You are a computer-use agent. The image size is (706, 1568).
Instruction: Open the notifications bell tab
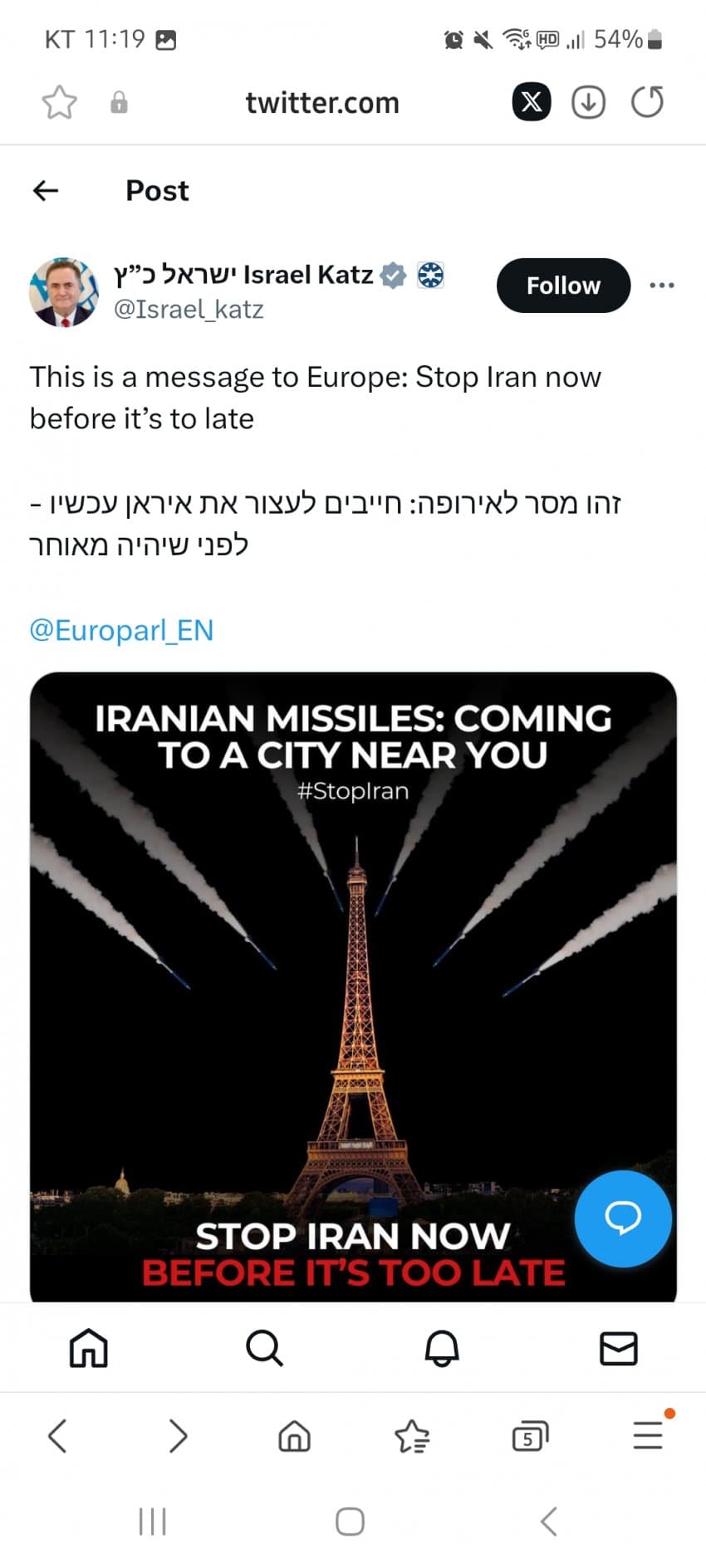(442, 1348)
